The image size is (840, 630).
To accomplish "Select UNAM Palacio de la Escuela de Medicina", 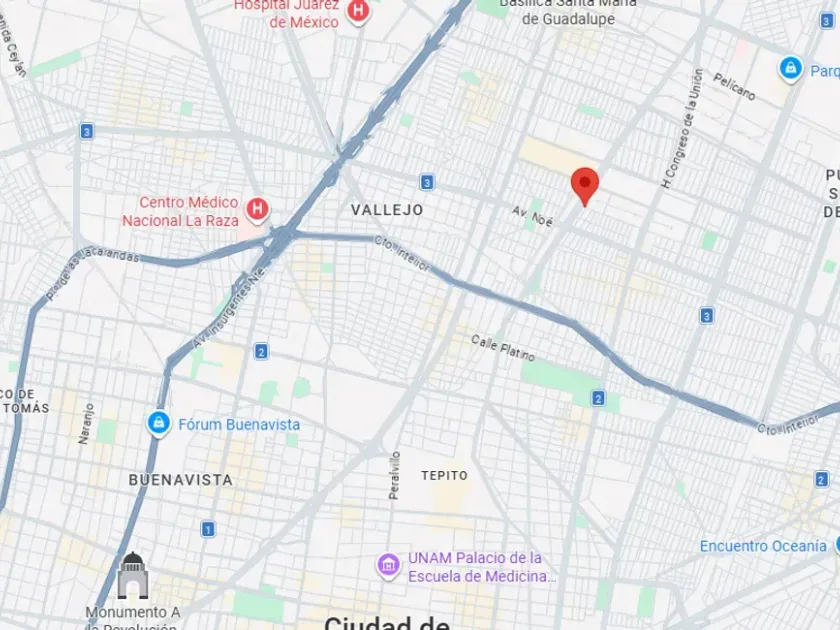I will click(x=388, y=566).
